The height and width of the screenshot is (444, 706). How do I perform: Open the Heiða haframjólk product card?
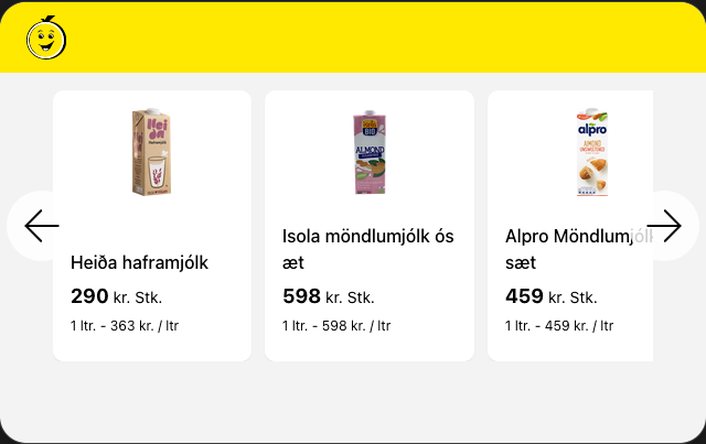coord(152,225)
